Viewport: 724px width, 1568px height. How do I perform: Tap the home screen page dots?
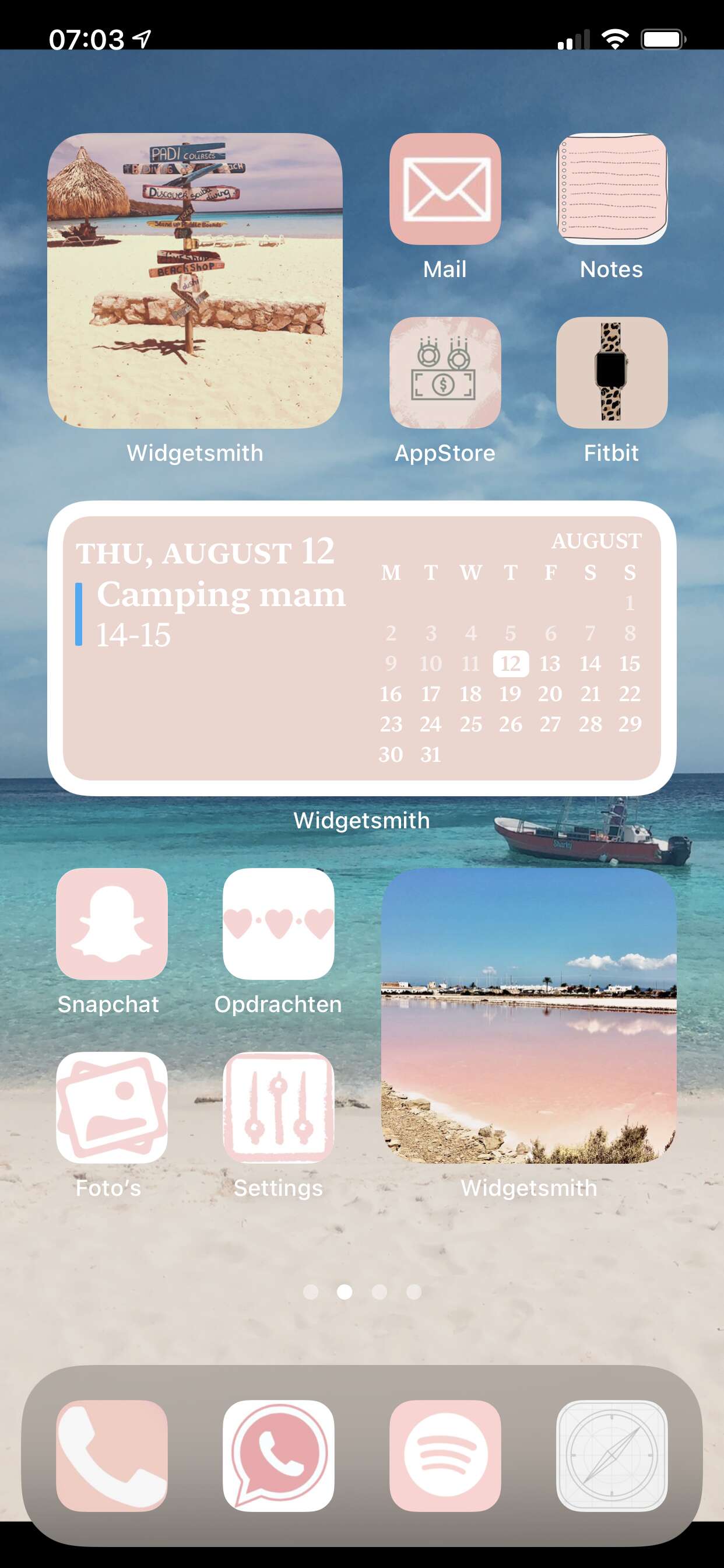tap(362, 1291)
